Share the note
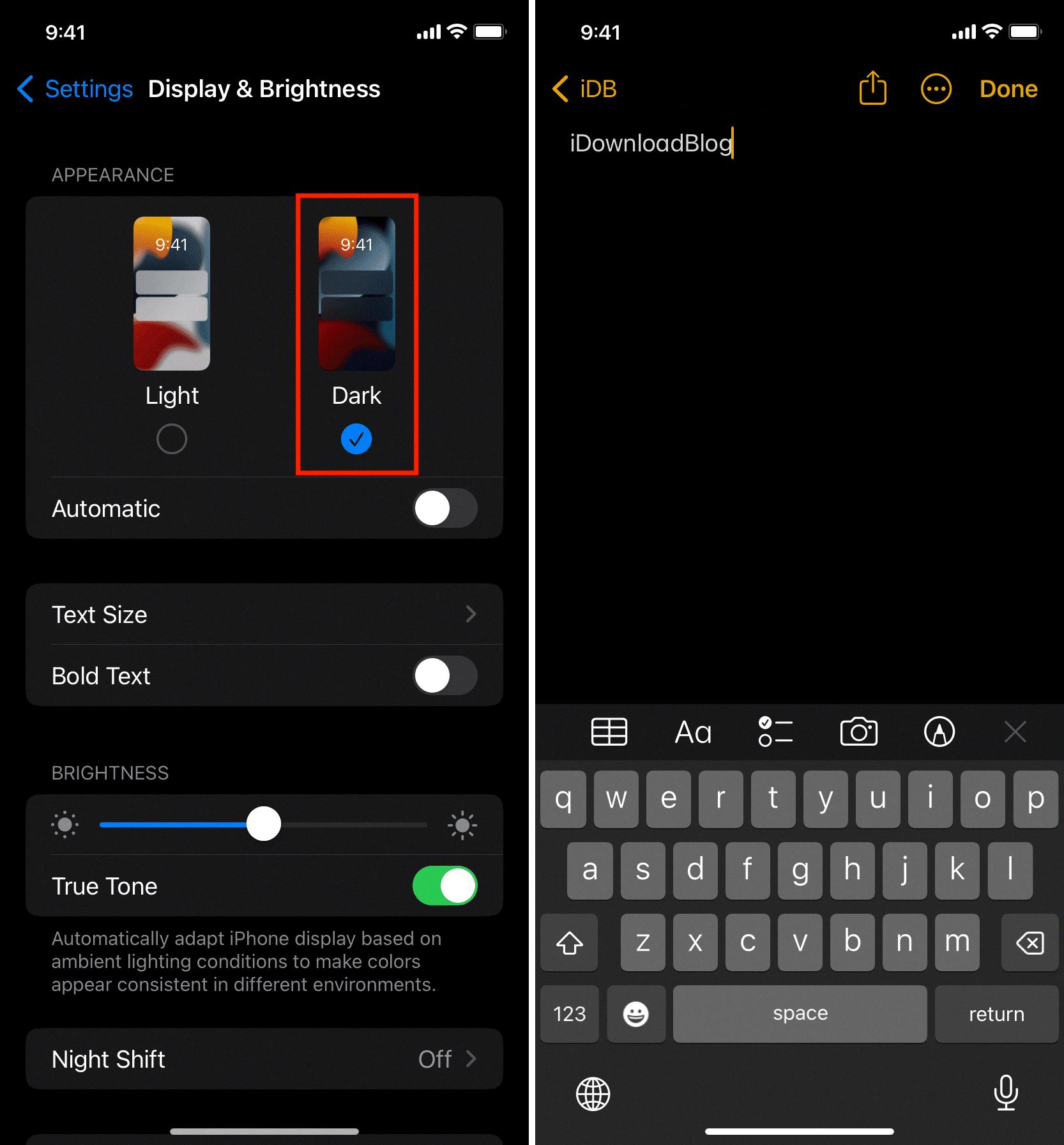The width and height of the screenshot is (1064, 1145). [872, 88]
